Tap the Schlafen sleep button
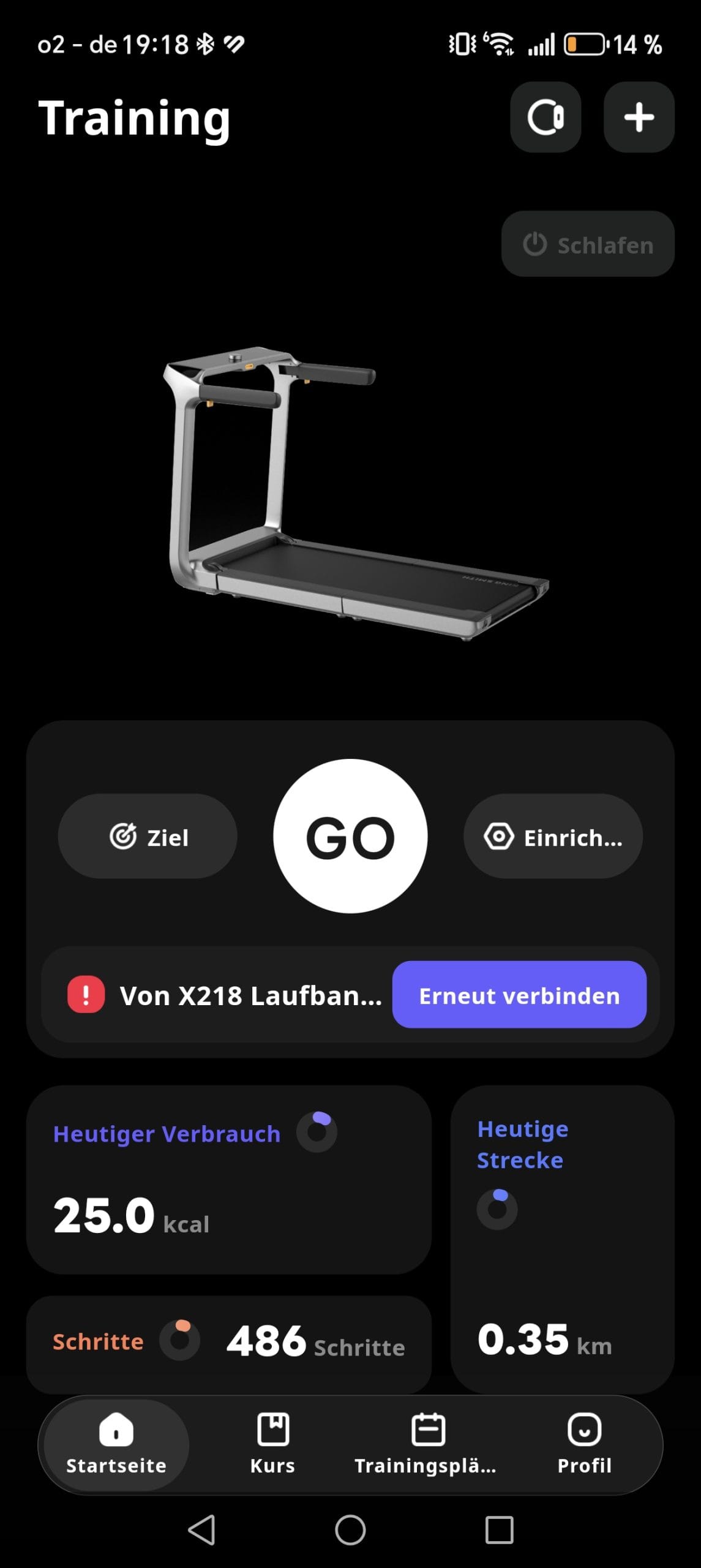The width and height of the screenshot is (701, 1568). pyautogui.click(x=588, y=244)
